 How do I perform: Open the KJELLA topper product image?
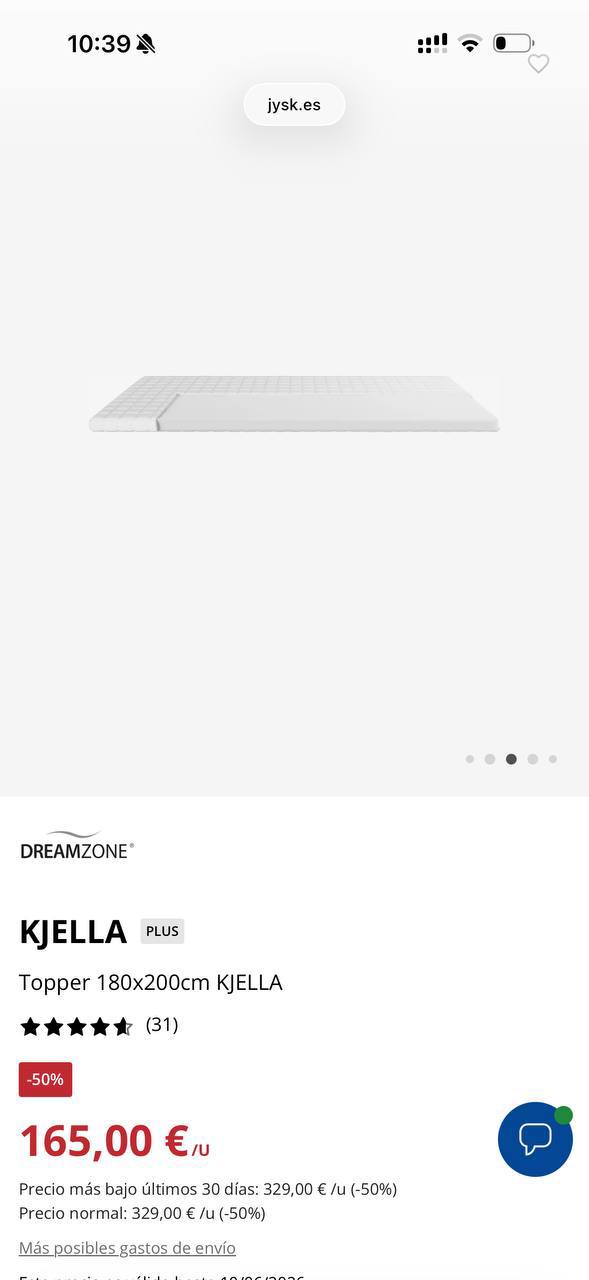[x=294, y=404]
